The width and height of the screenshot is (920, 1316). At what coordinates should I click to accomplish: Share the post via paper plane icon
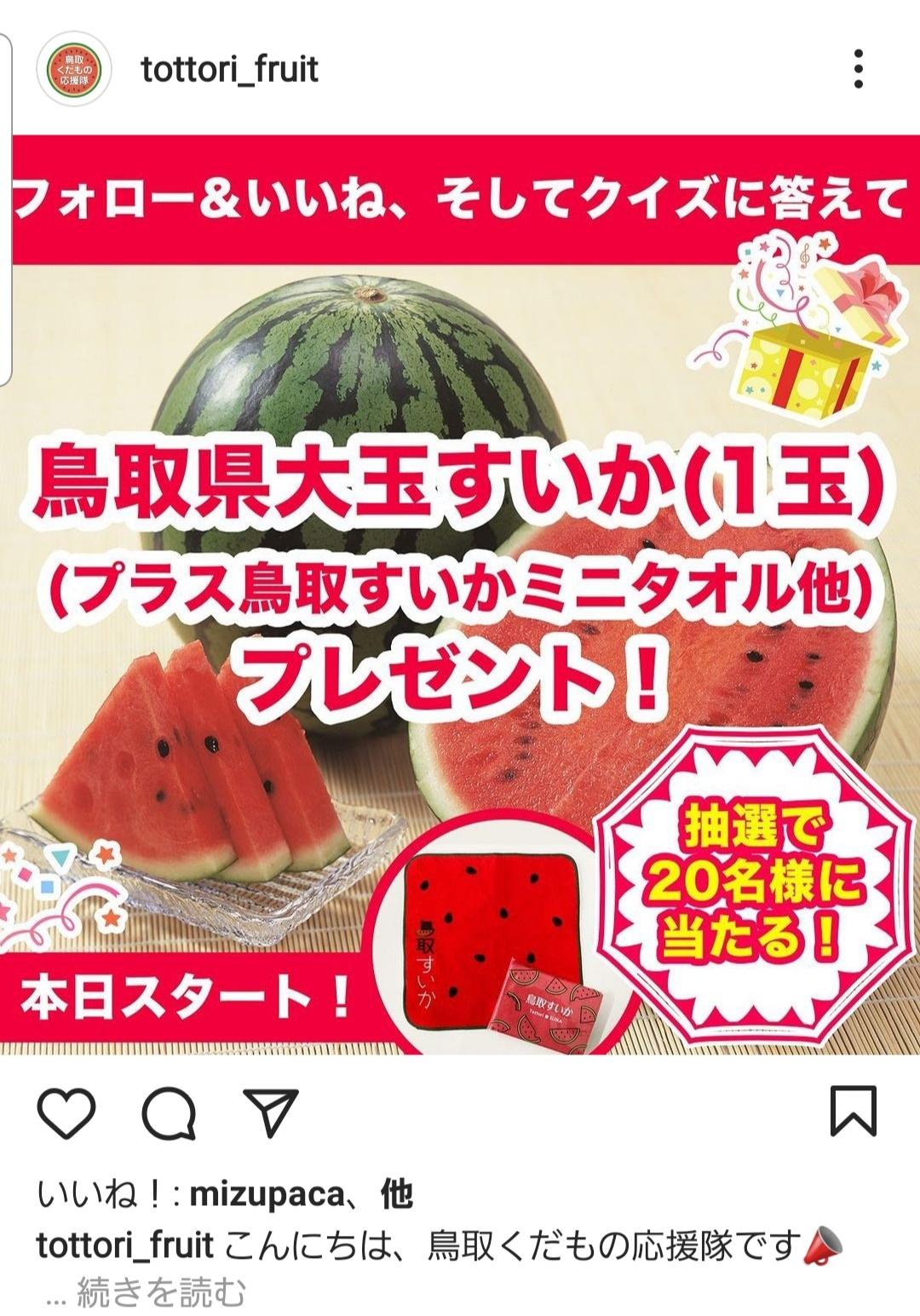tap(271, 1112)
